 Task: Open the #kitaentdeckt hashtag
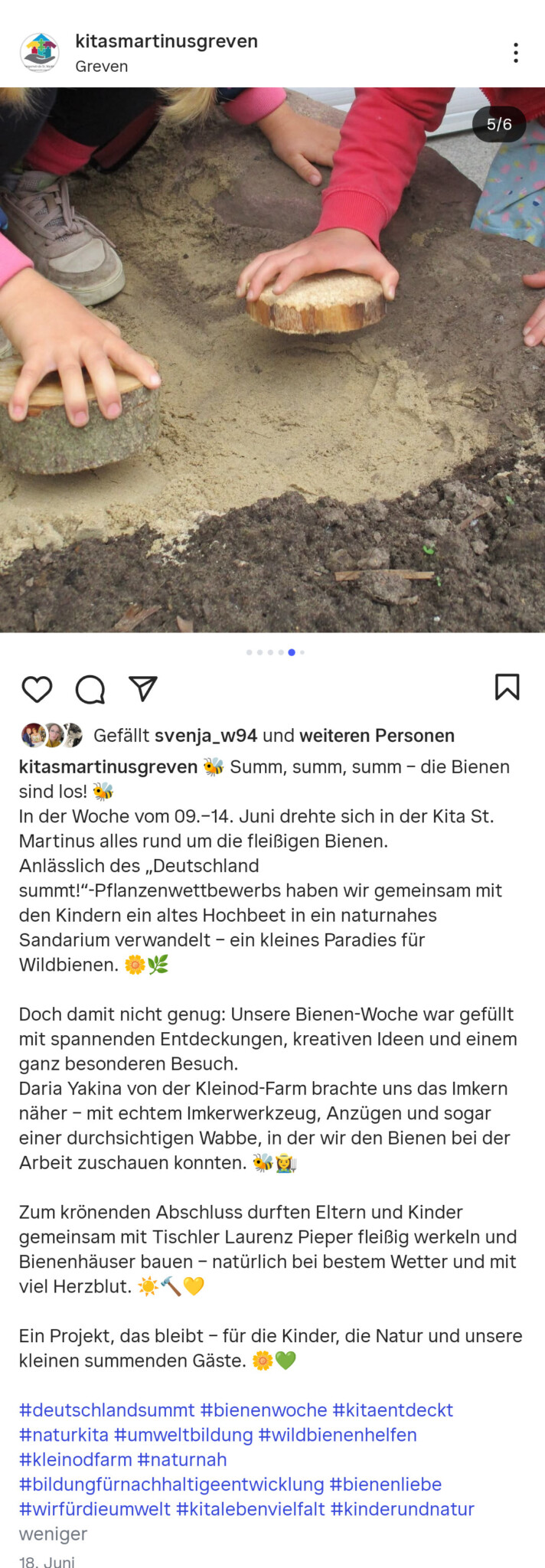(x=393, y=1410)
